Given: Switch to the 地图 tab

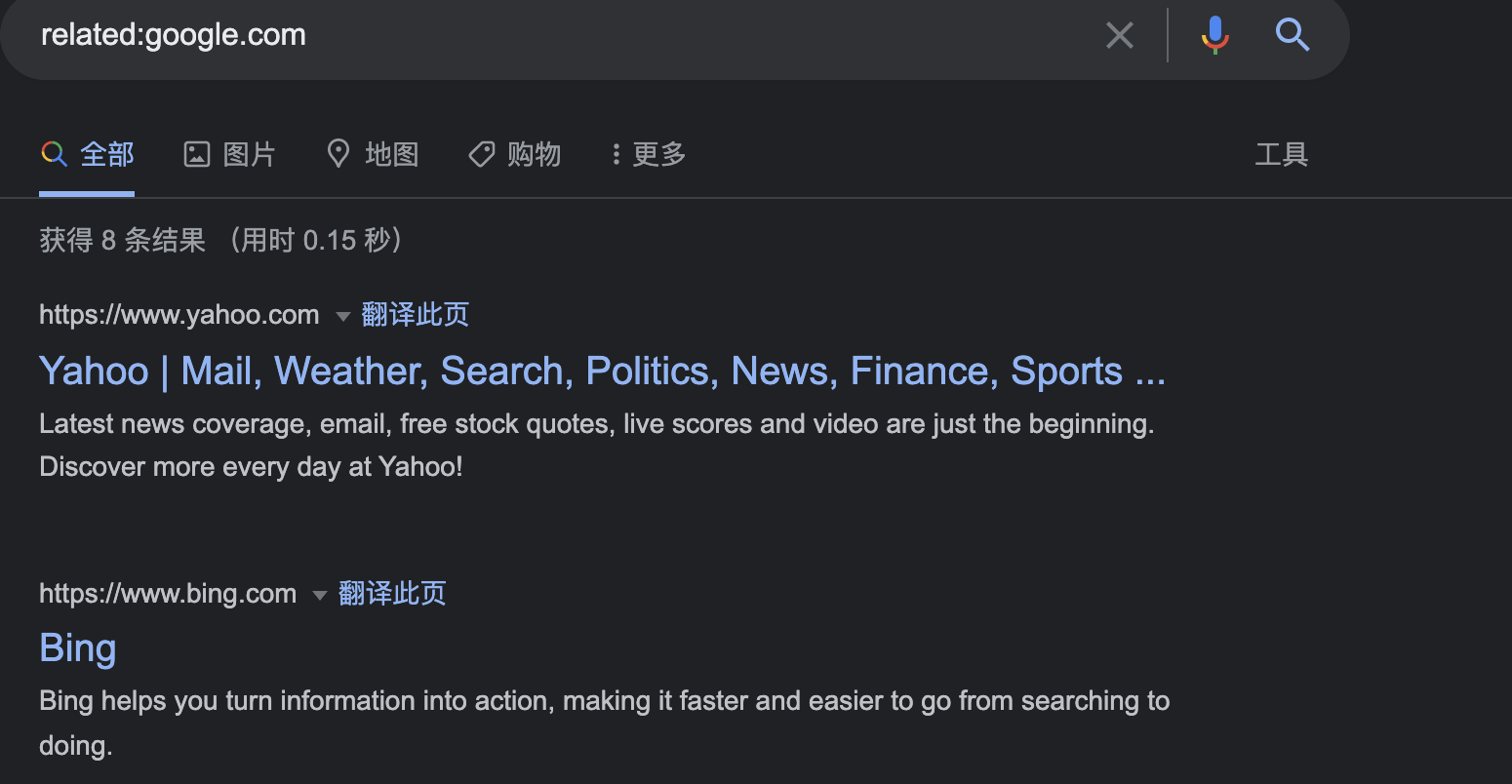Looking at the screenshot, I should pos(373,154).
